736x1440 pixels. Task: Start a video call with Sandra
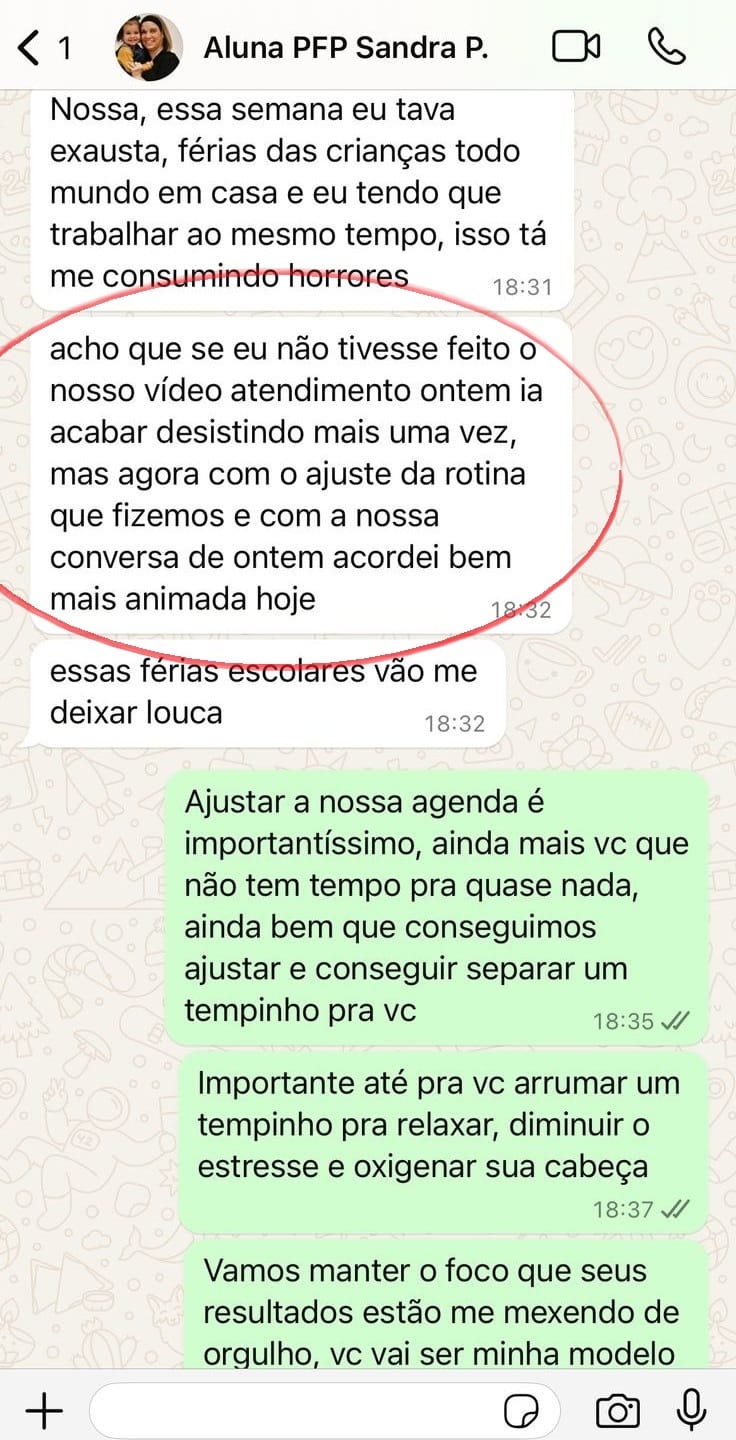point(577,46)
